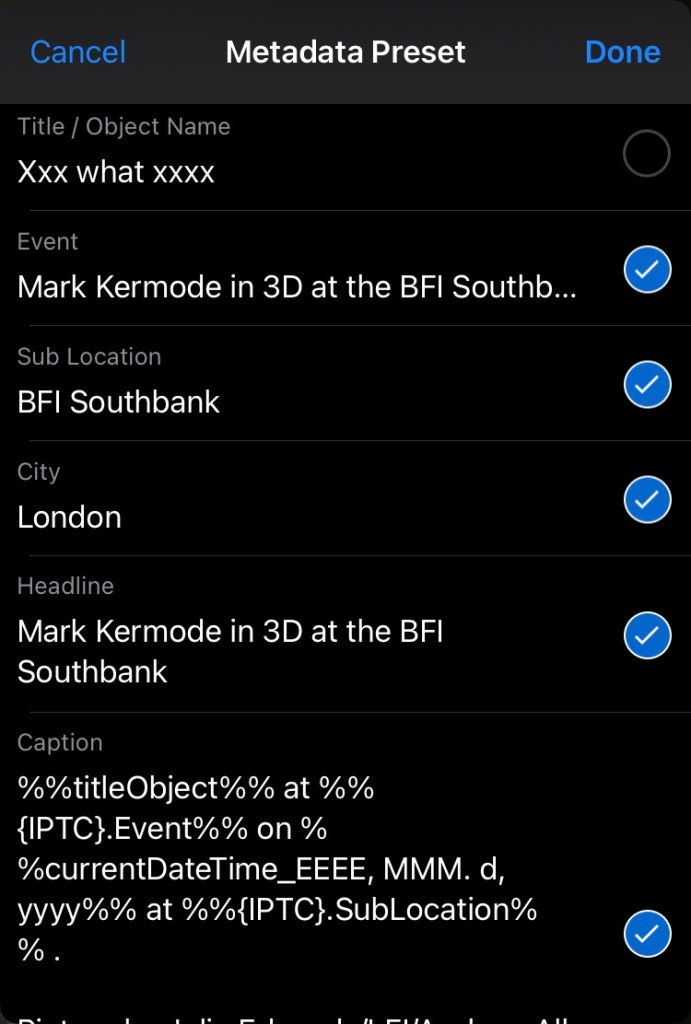Screen dimensions: 691x1024
Task: Edit Sub Location 'BFI Southbank'
Action: tap(119, 402)
